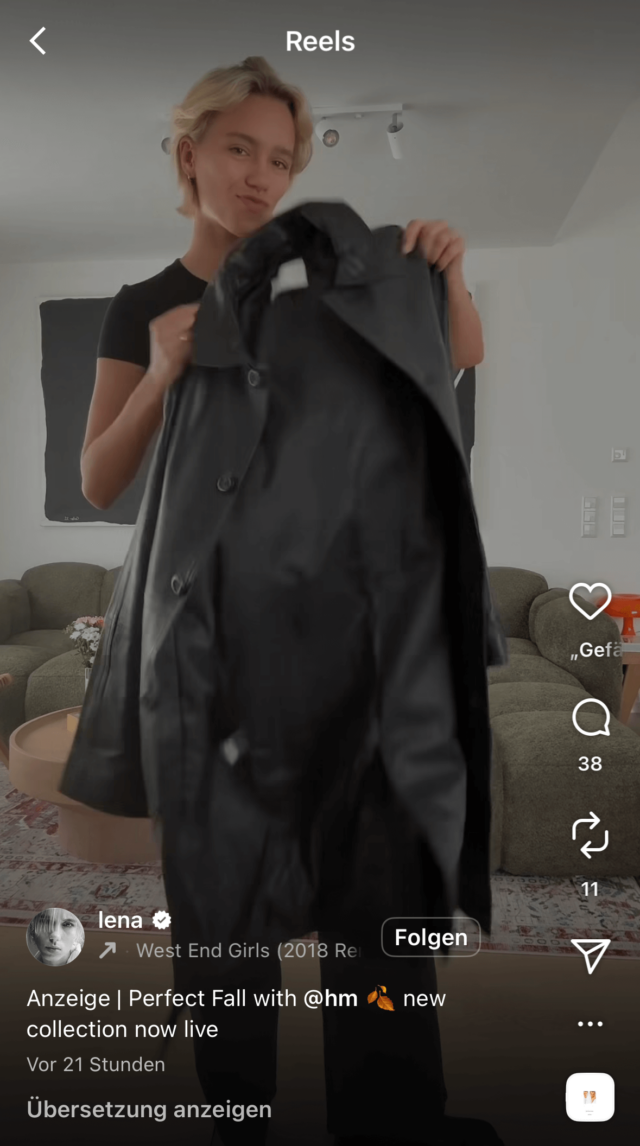The image size is (640, 1146).
Task: Open the comments on this reel
Action: click(x=590, y=718)
